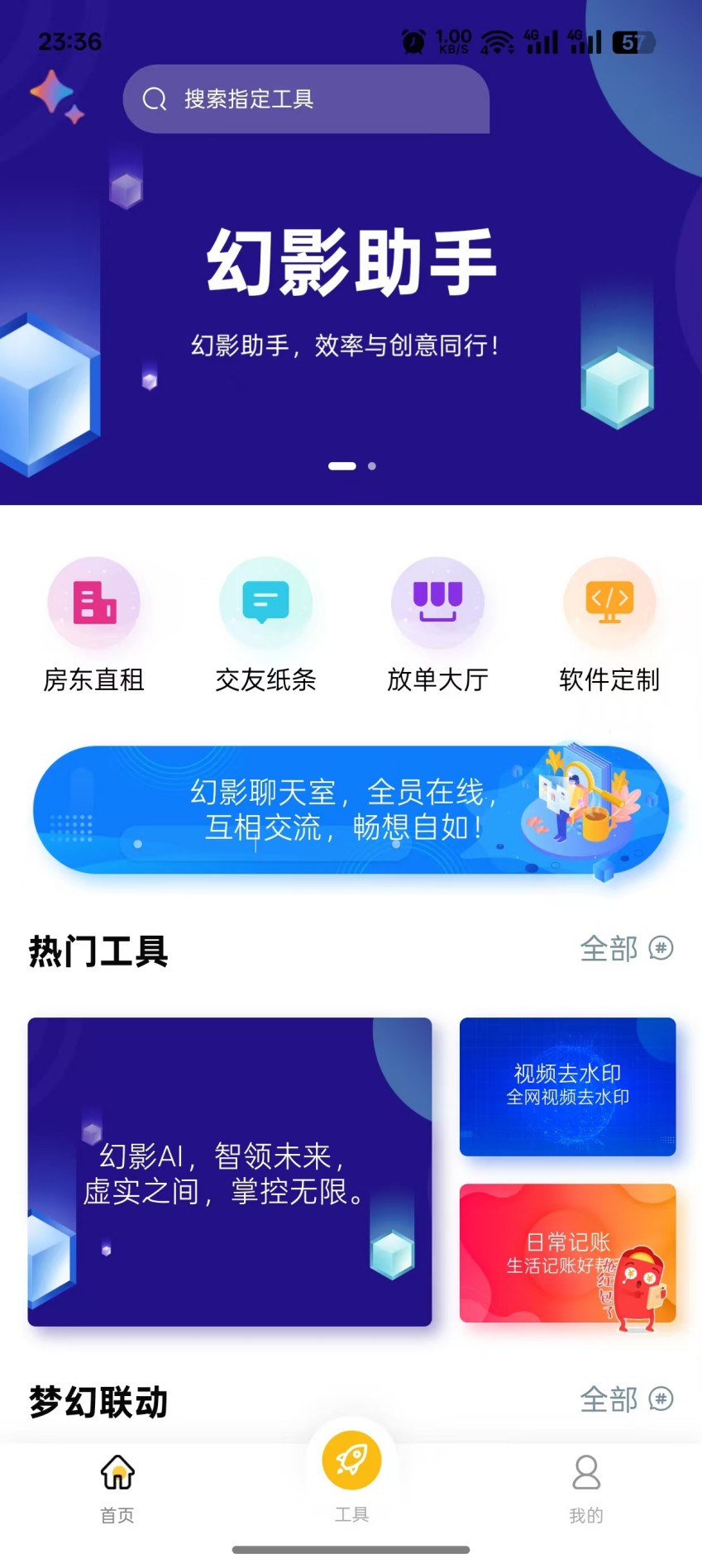Open the 日常记账 daily bookkeeping card
Image resolution: width=702 pixels, height=1568 pixels.
567,1253
